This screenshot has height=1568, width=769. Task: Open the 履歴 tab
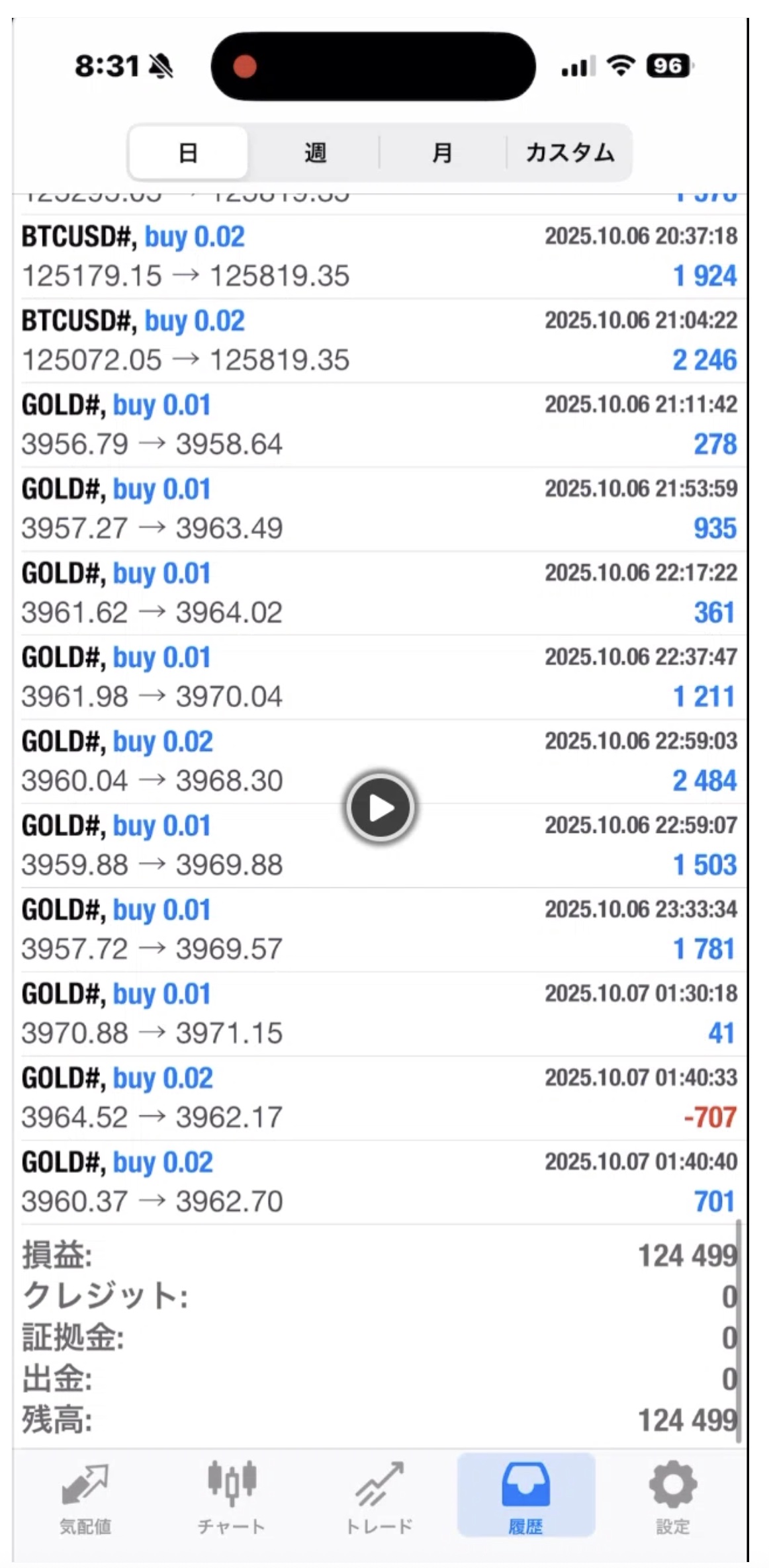click(525, 1498)
